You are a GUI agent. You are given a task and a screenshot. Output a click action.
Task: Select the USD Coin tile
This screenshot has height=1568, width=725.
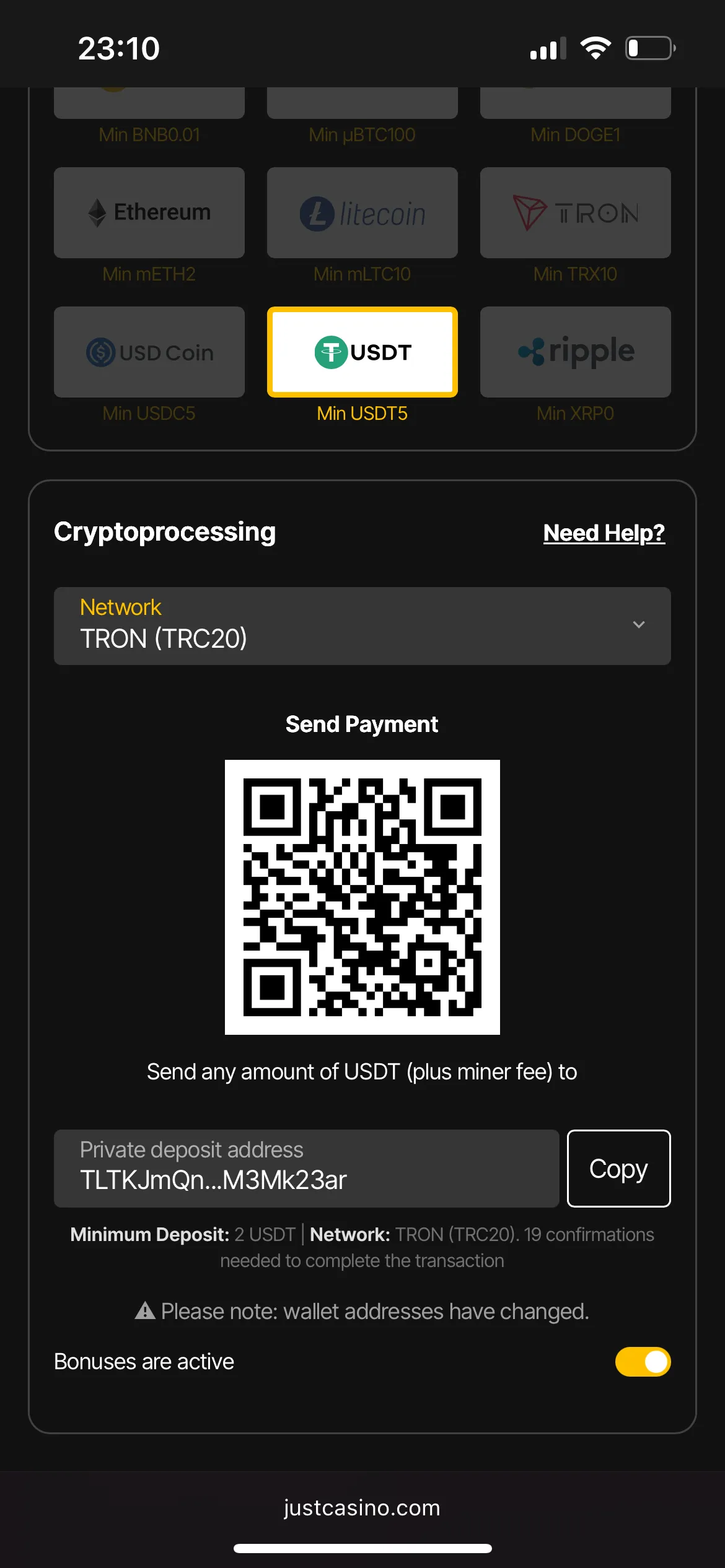[149, 352]
